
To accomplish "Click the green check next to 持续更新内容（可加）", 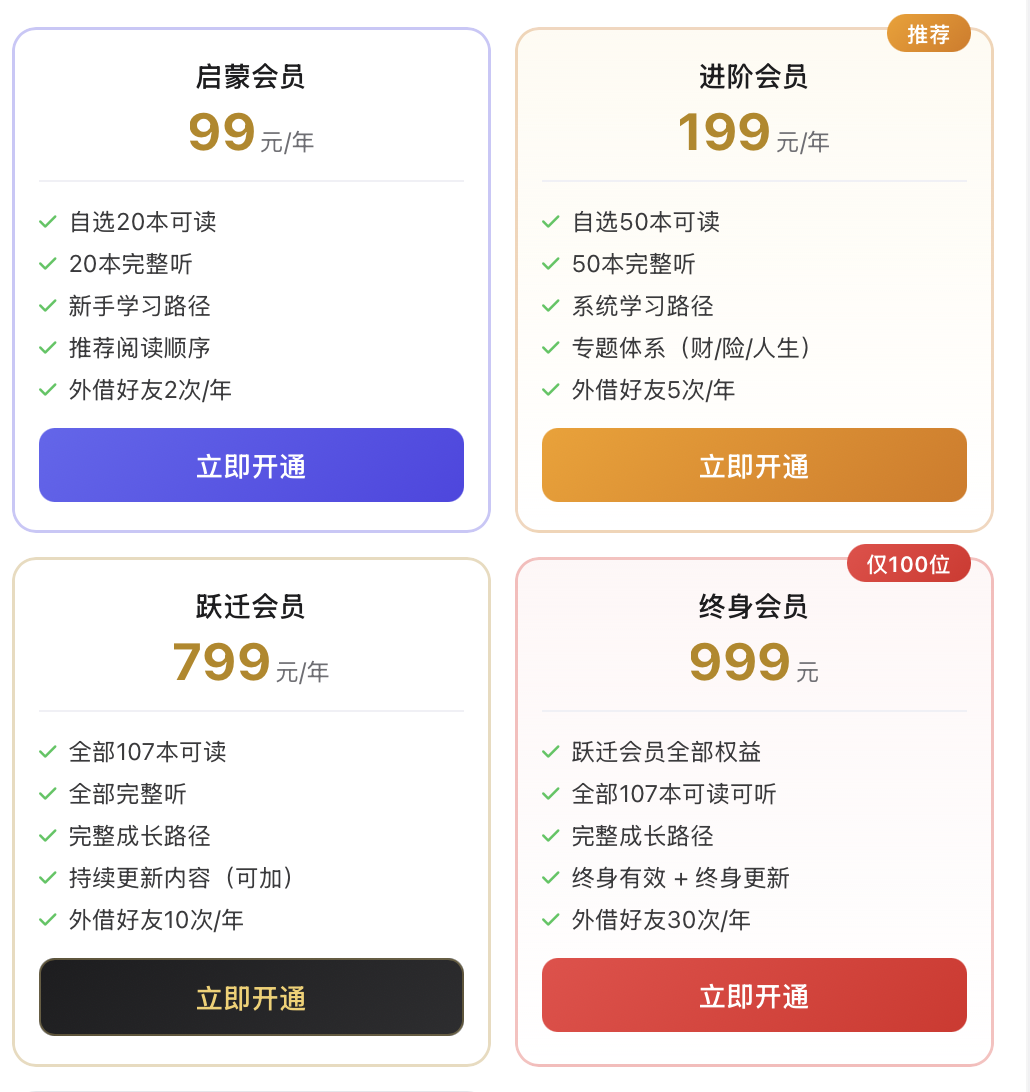I will click(47, 878).
